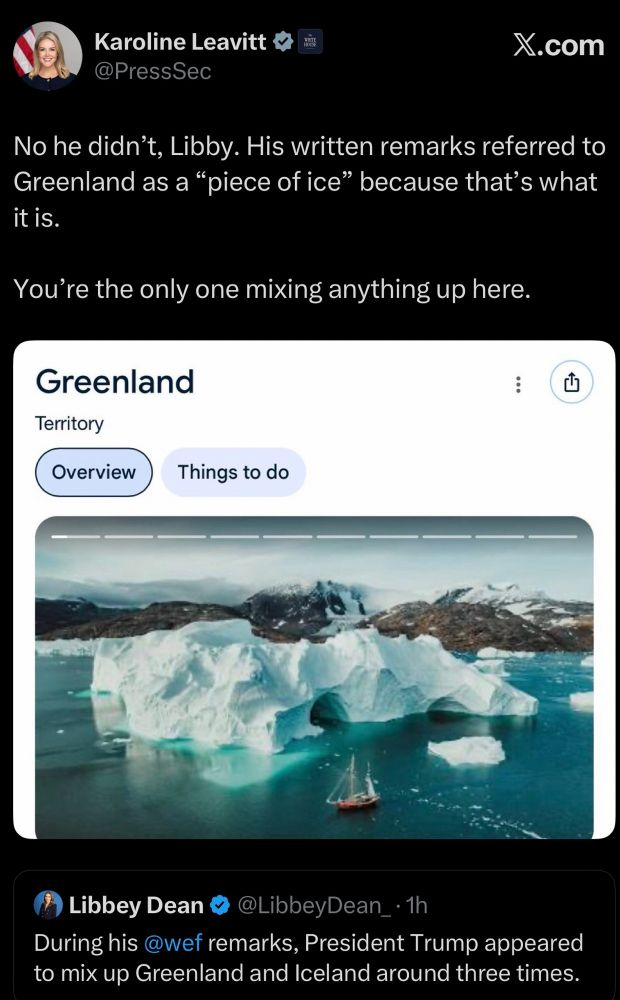The height and width of the screenshot is (1000, 620).
Task: Open Karoline Leavitt's profile picture
Action: tap(47, 54)
